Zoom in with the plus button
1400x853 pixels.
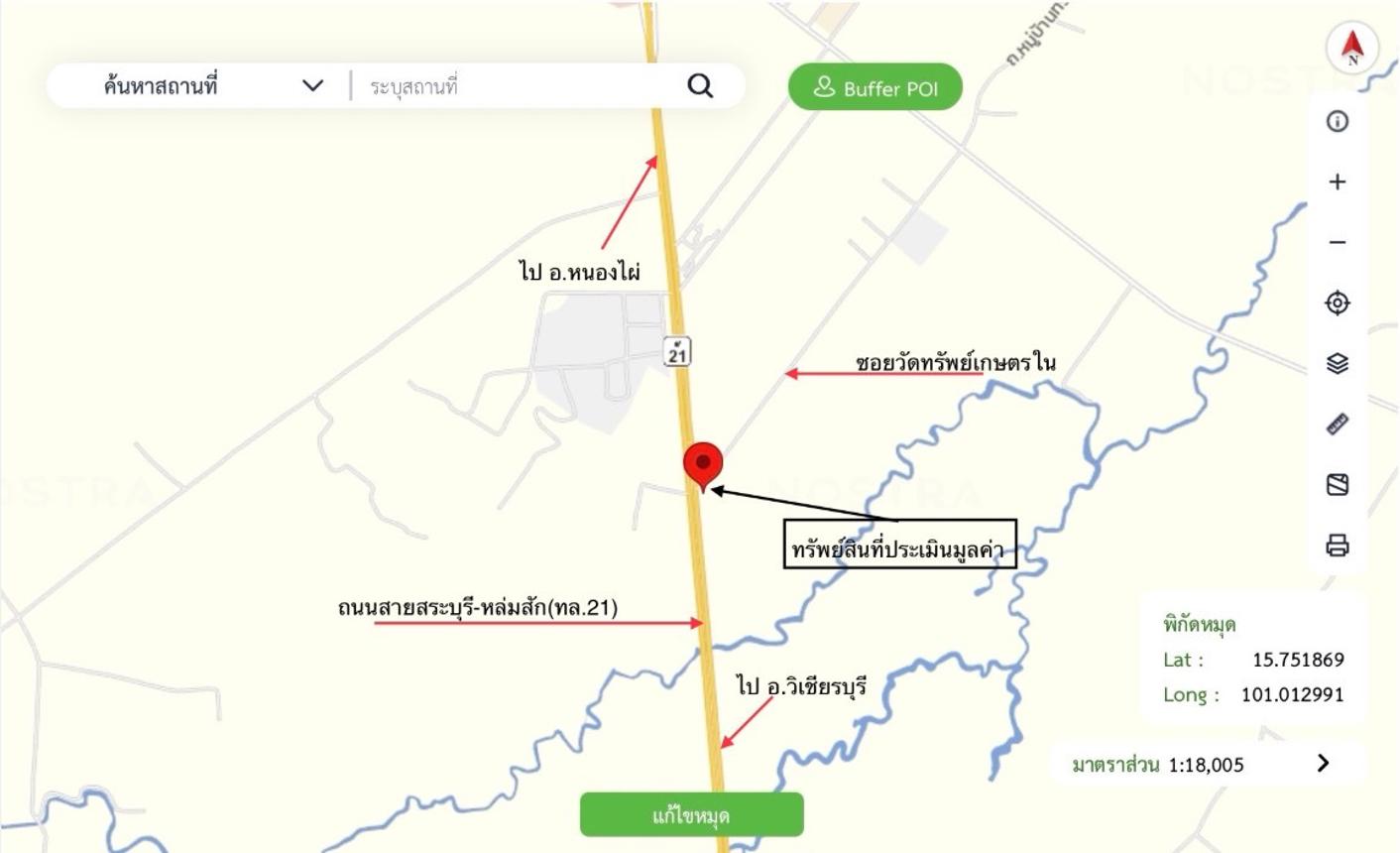[x=1338, y=182]
